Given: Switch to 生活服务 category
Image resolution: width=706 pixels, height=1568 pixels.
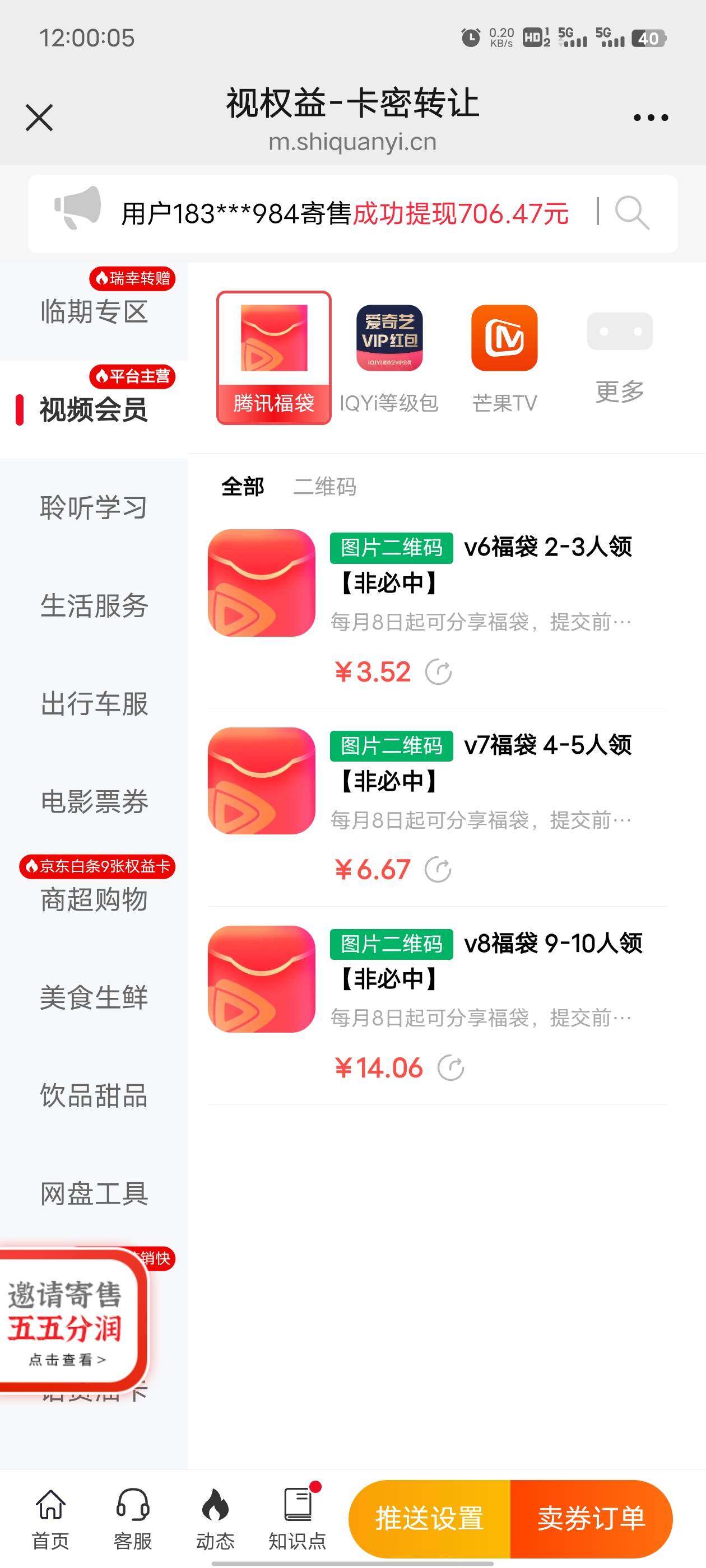Looking at the screenshot, I should [x=94, y=606].
